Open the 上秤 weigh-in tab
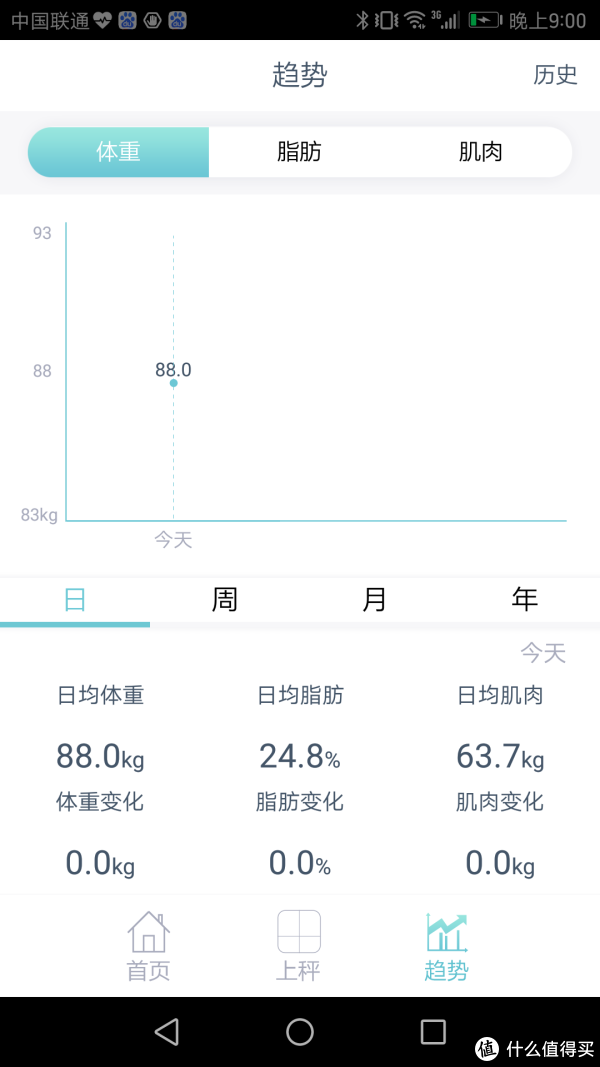The width and height of the screenshot is (600, 1067). [299, 946]
